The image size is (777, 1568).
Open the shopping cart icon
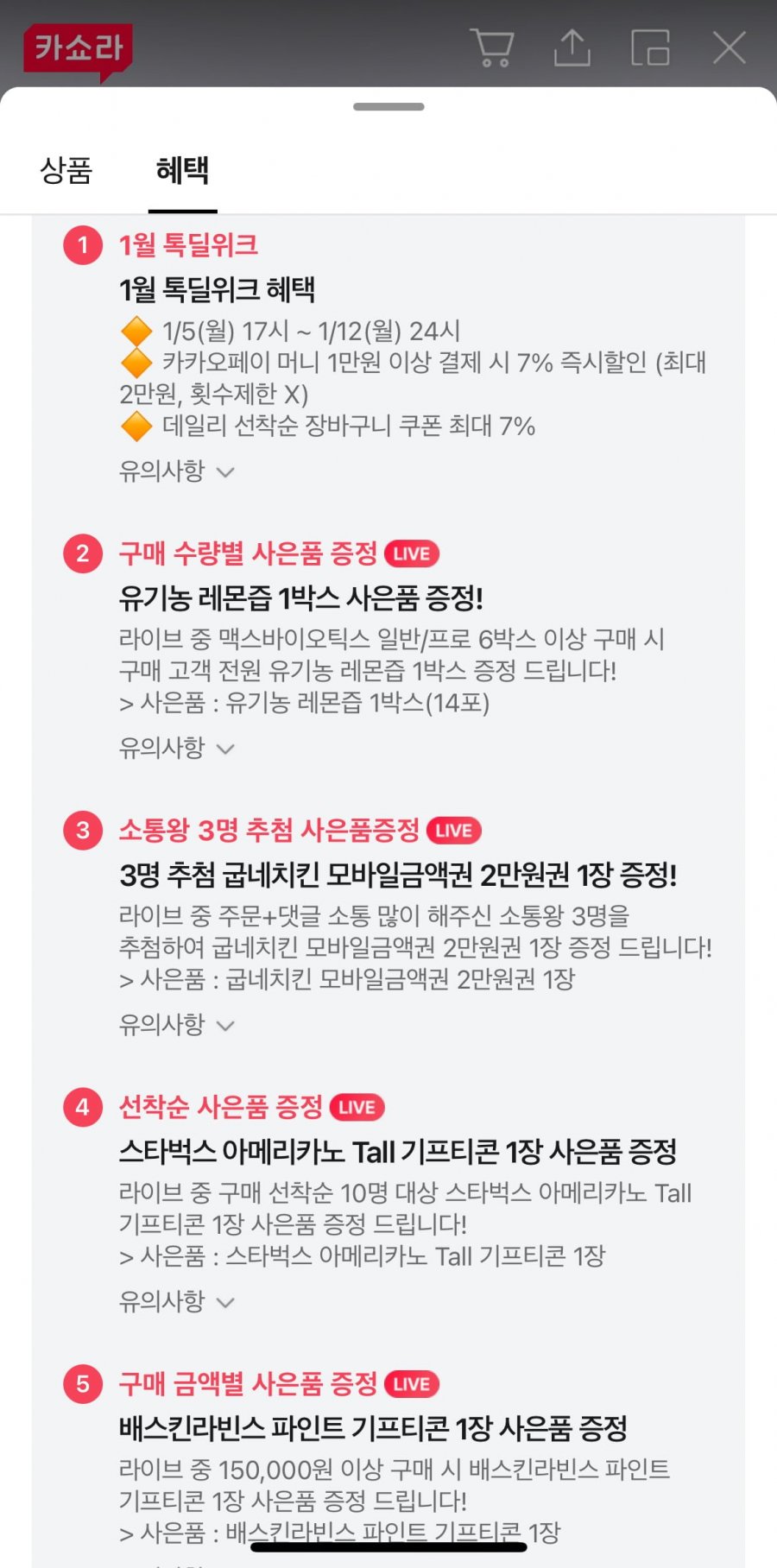(x=492, y=47)
